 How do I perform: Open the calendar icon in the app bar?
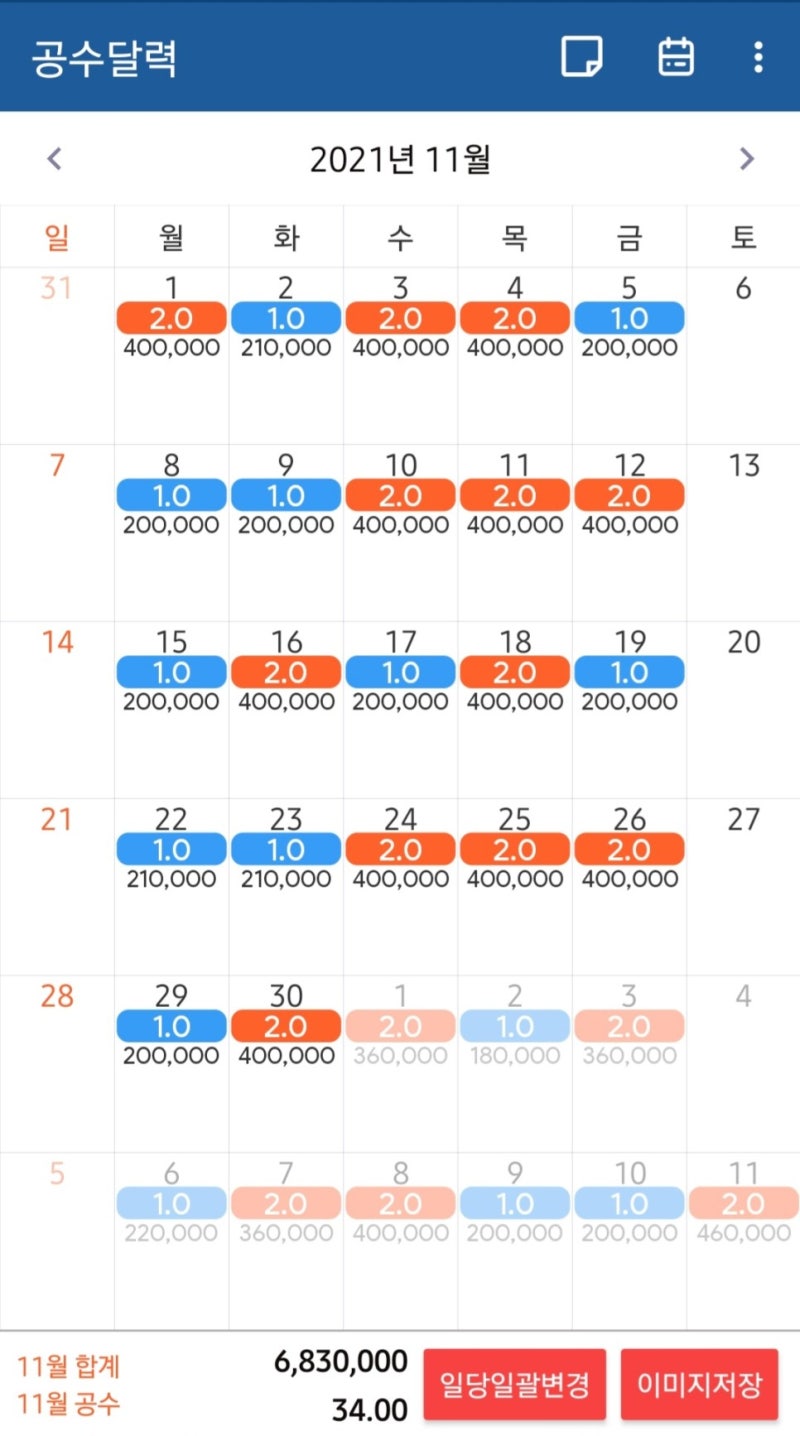(676, 57)
